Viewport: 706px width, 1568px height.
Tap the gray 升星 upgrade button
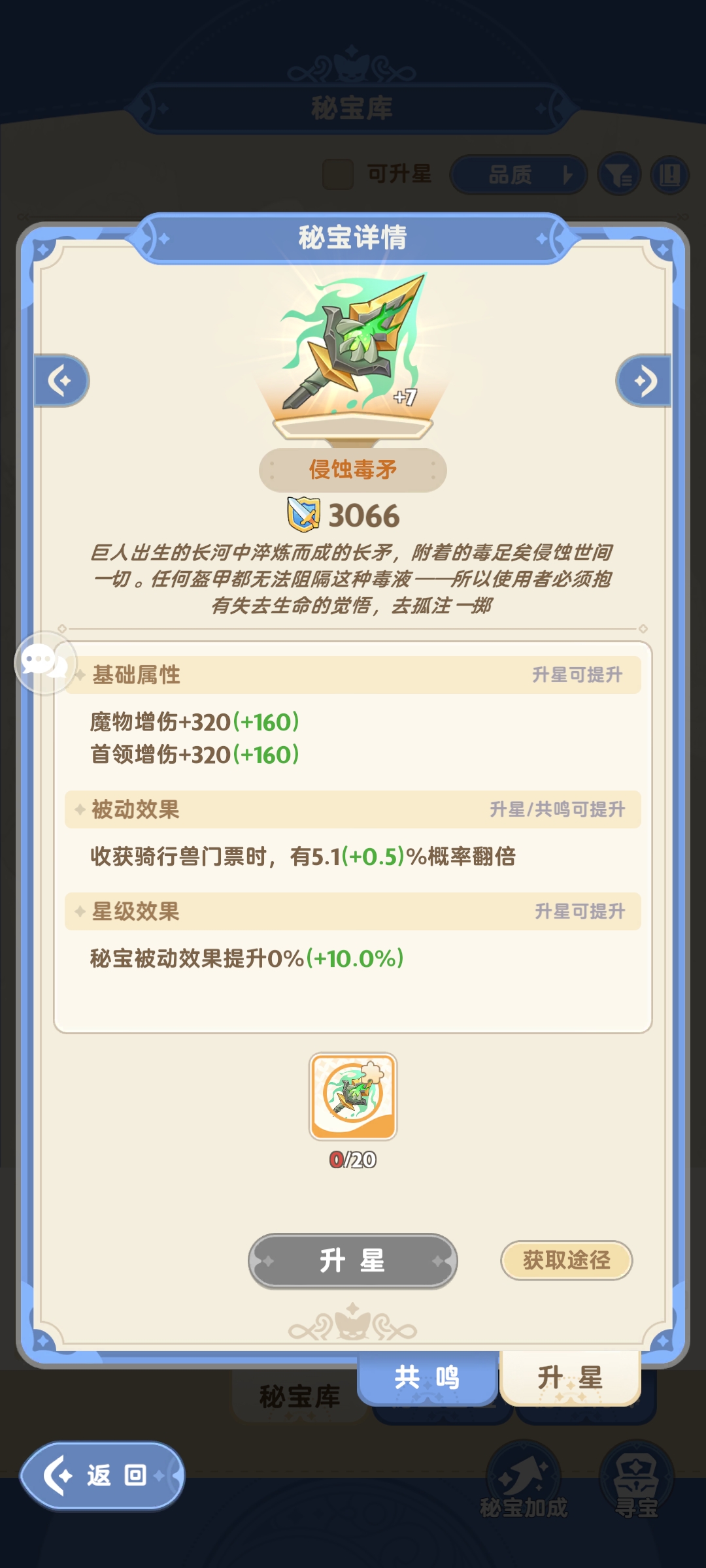pyautogui.click(x=352, y=1260)
